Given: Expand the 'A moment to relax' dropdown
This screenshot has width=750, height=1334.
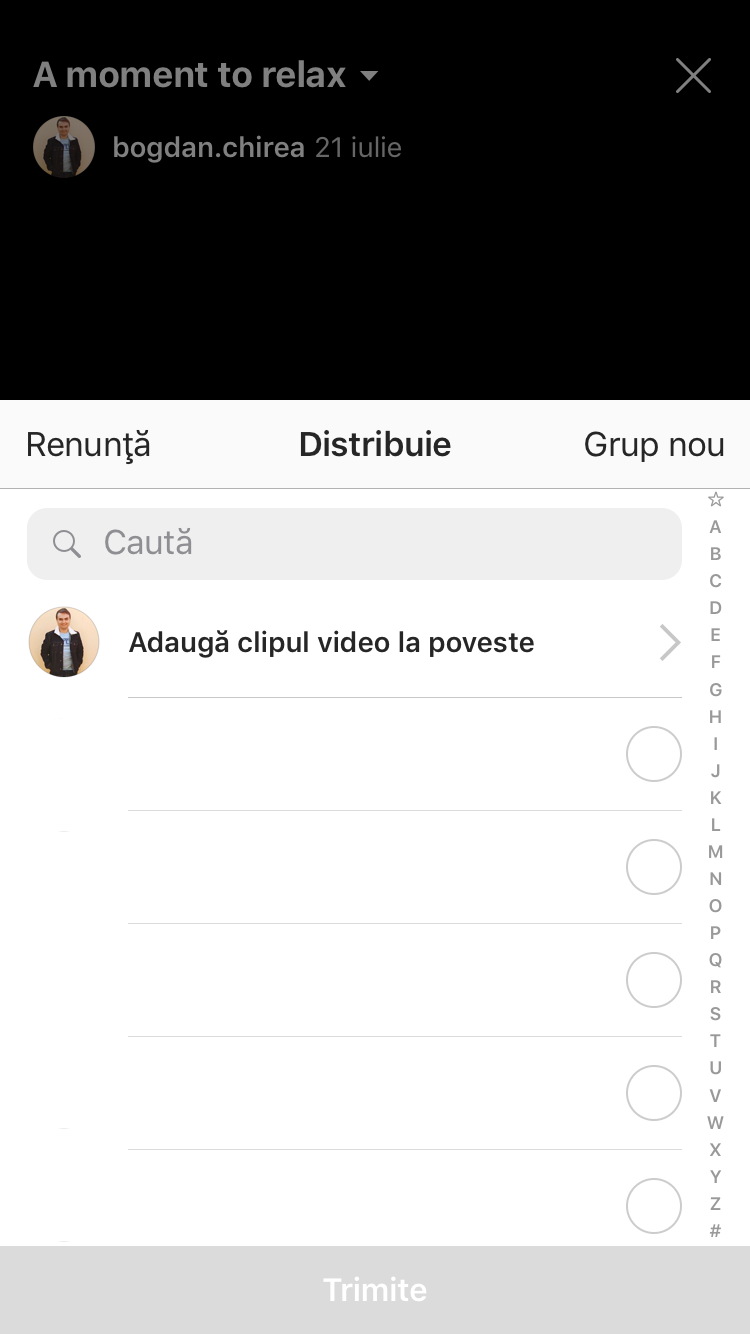Looking at the screenshot, I should (x=369, y=76).
